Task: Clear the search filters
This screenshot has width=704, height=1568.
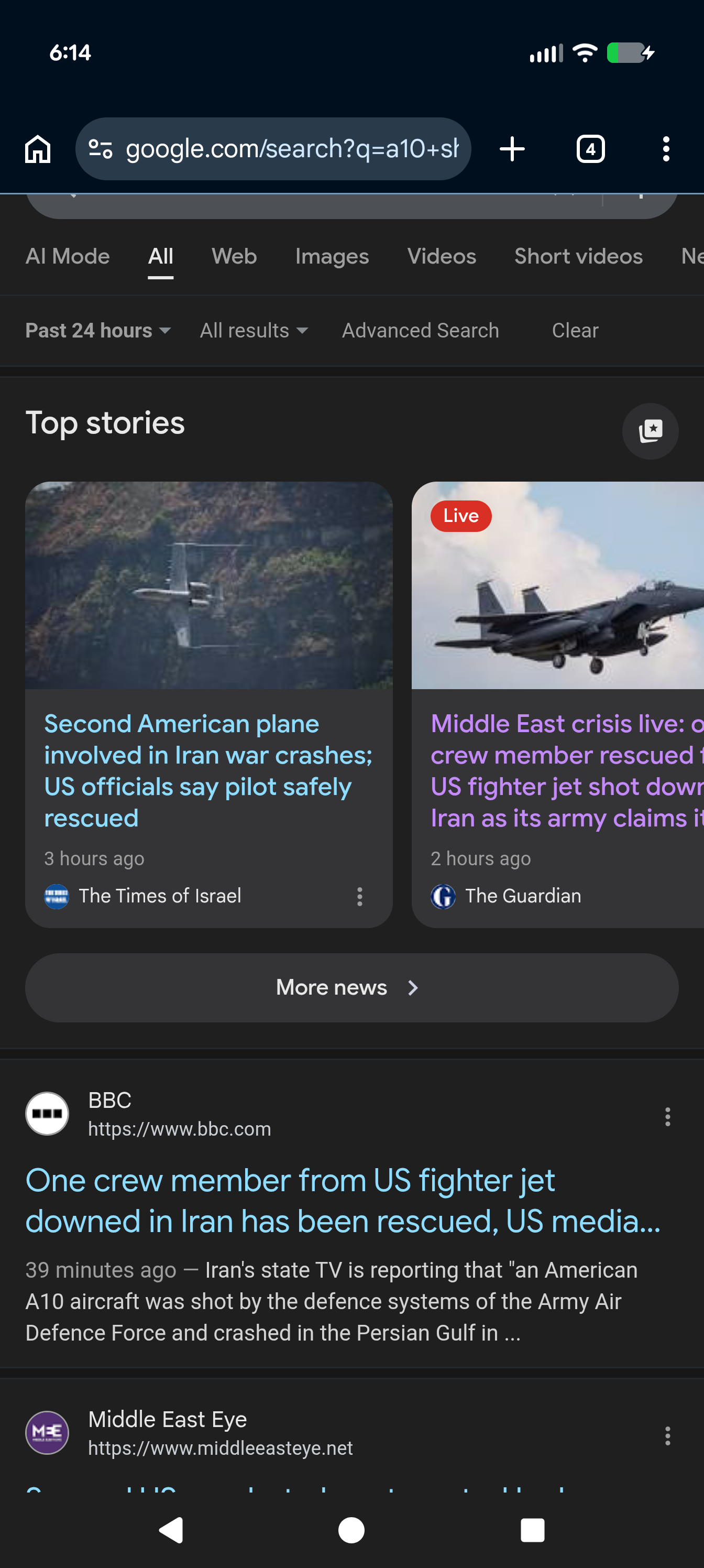Action: [575, 331]
